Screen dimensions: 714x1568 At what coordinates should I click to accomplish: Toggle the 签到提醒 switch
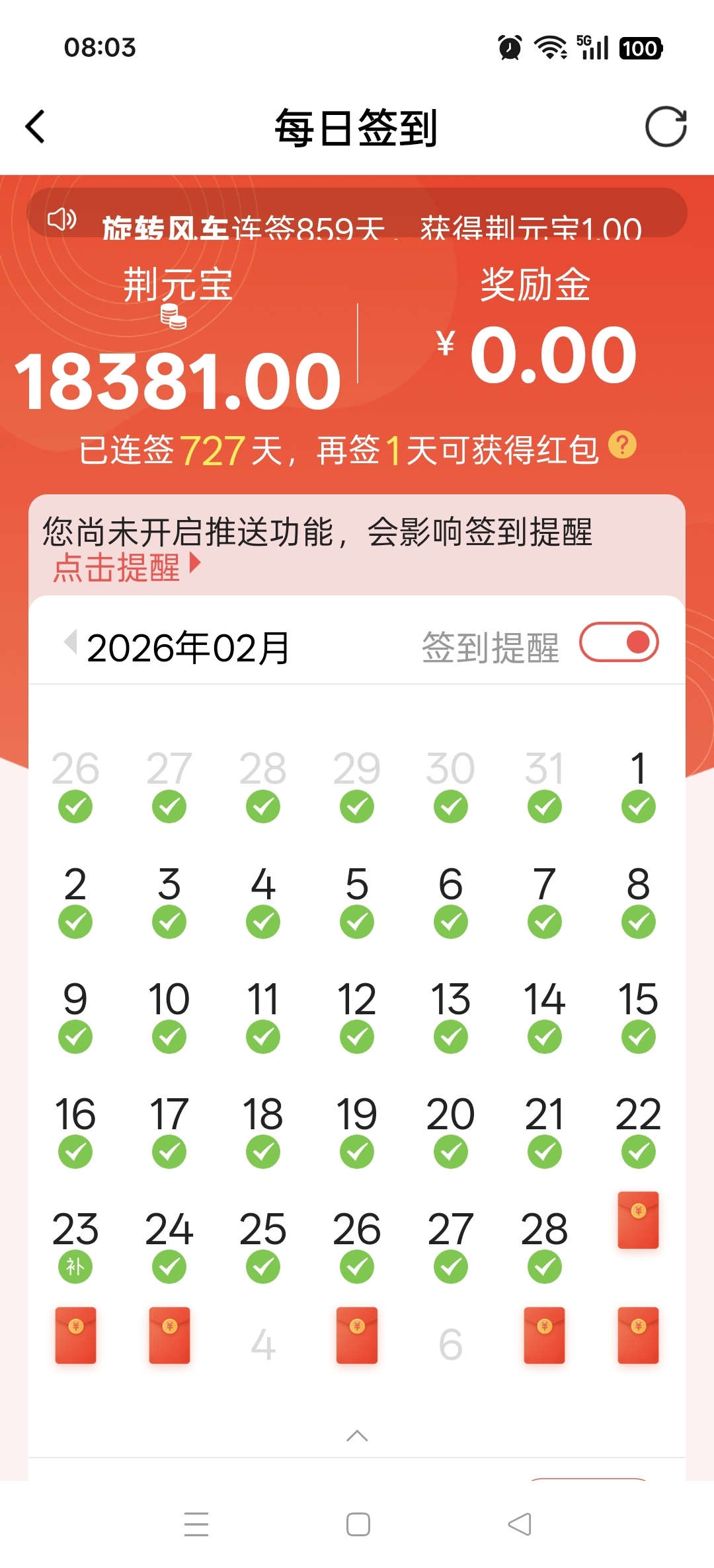tap(619, 642)
